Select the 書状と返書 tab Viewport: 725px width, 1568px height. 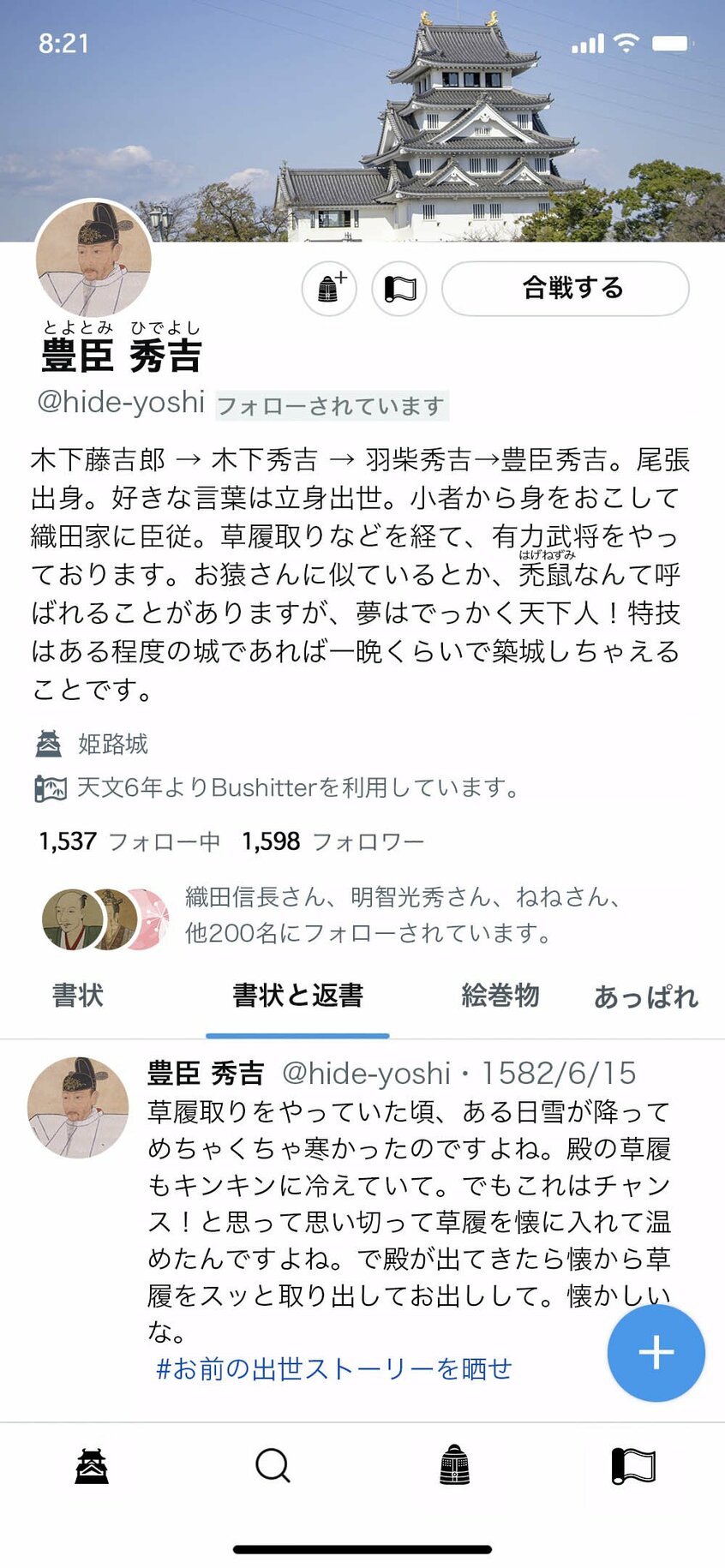point(297,996)
